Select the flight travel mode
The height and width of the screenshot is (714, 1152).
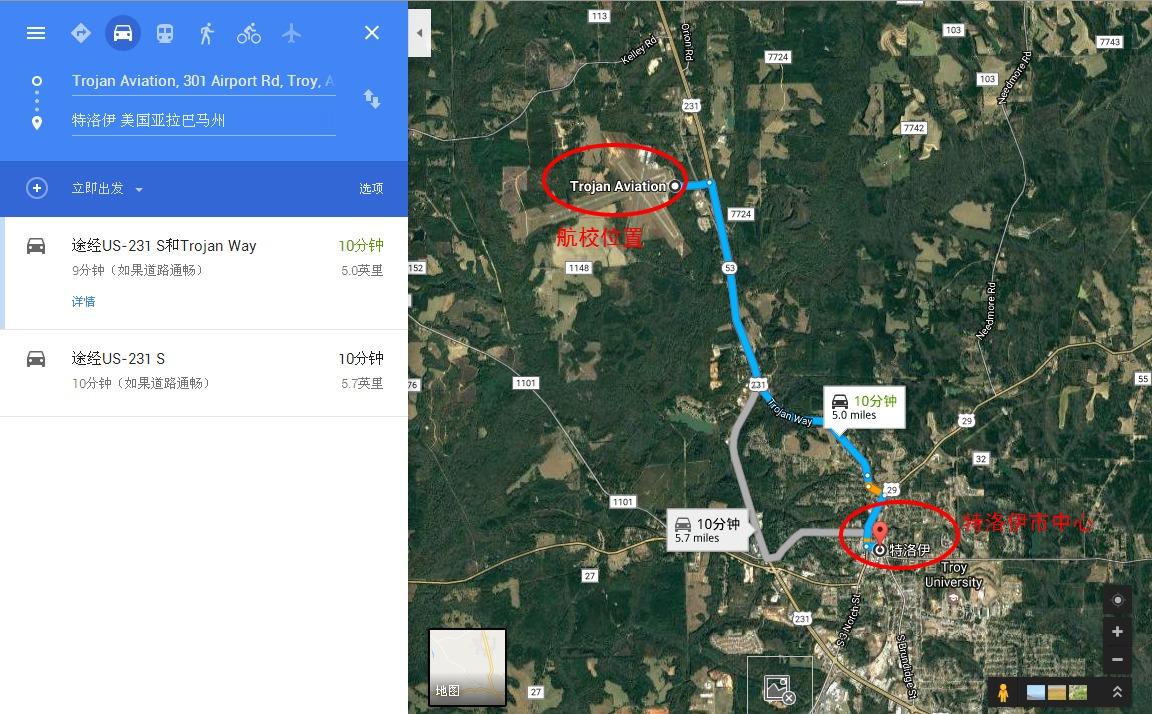click(291, 33)
